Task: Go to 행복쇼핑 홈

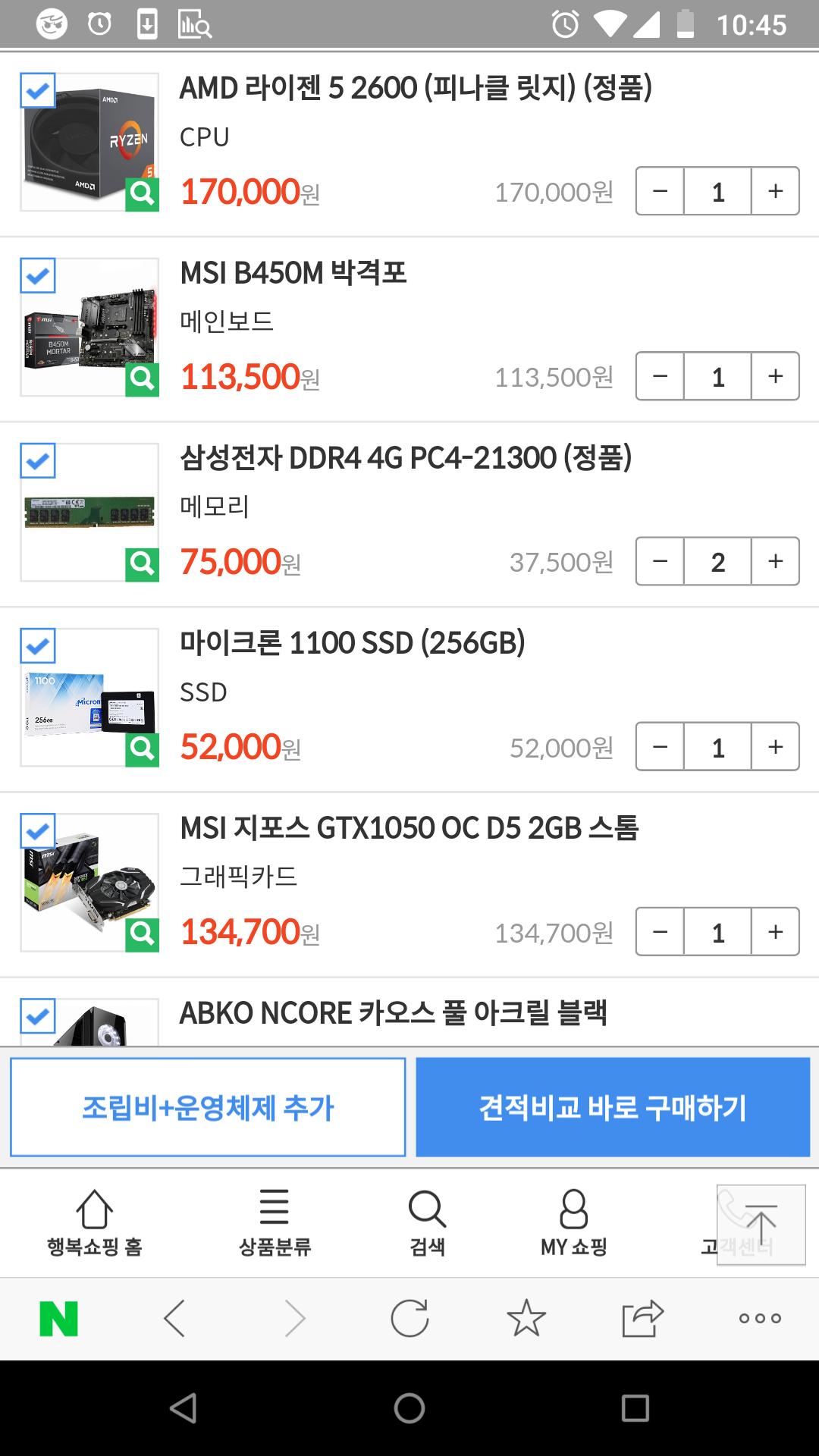Action: tap(95, 1222)
